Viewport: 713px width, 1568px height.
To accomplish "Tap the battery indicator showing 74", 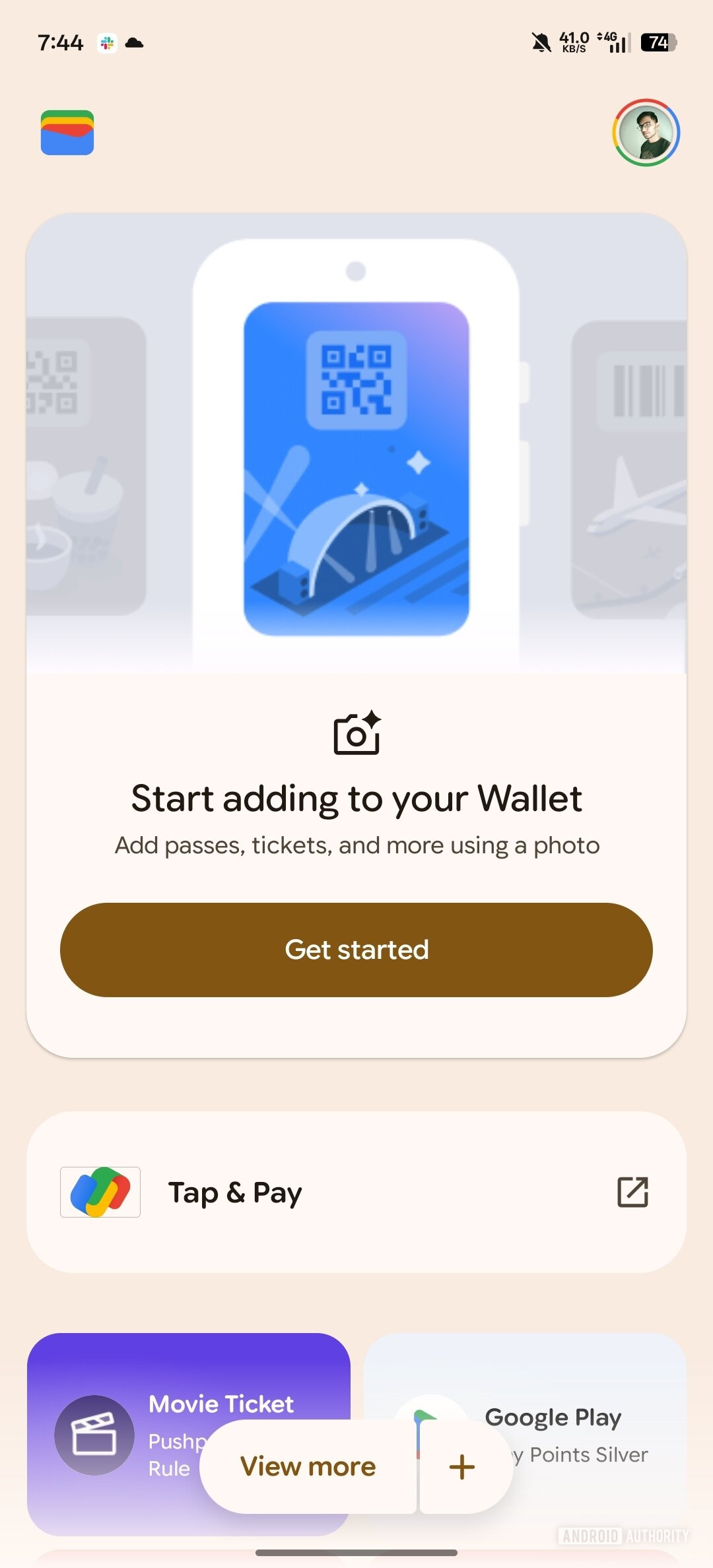I will 658,43.
